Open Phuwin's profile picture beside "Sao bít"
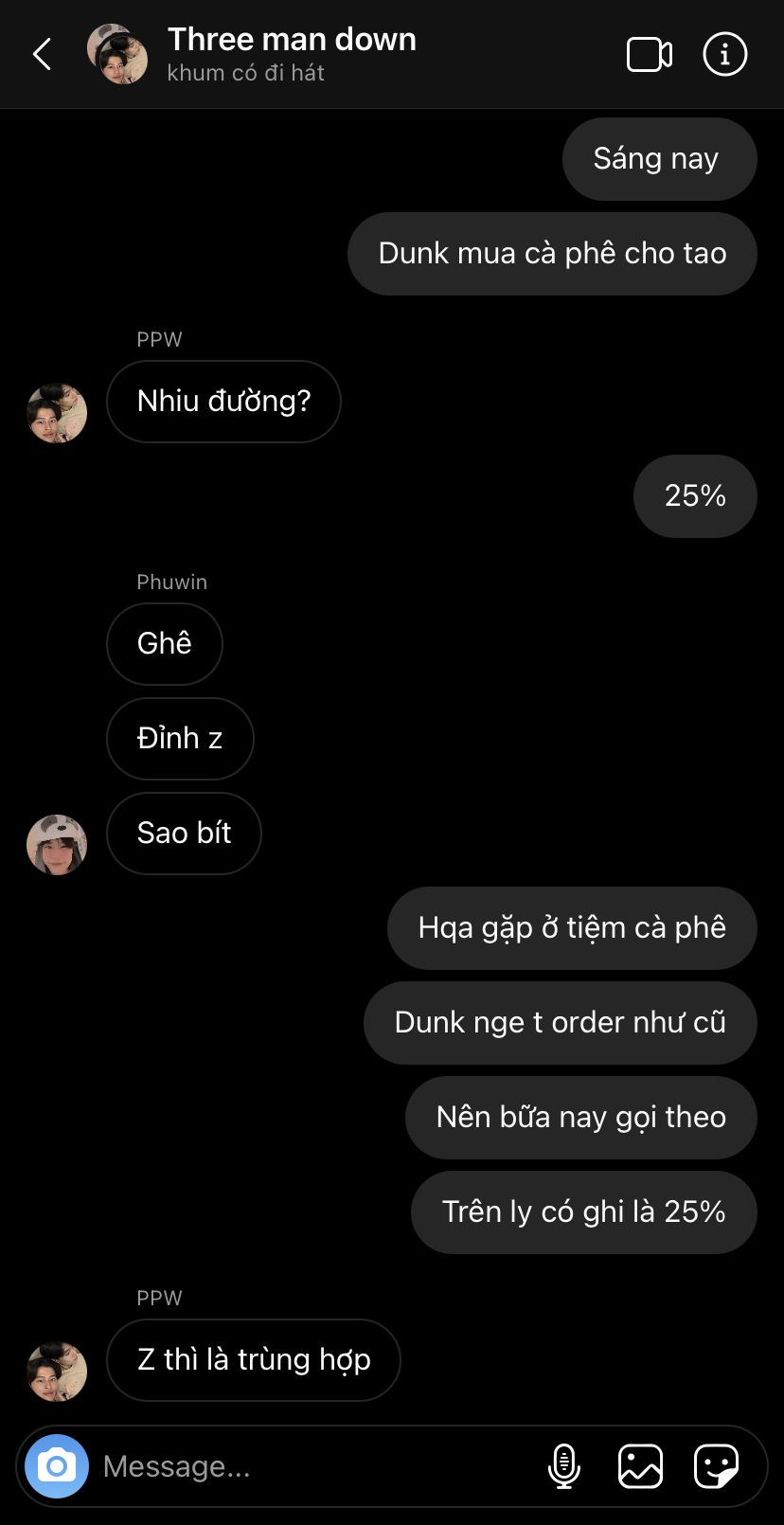The height and width of the screenshot is (1525, 784). point(57,844)
